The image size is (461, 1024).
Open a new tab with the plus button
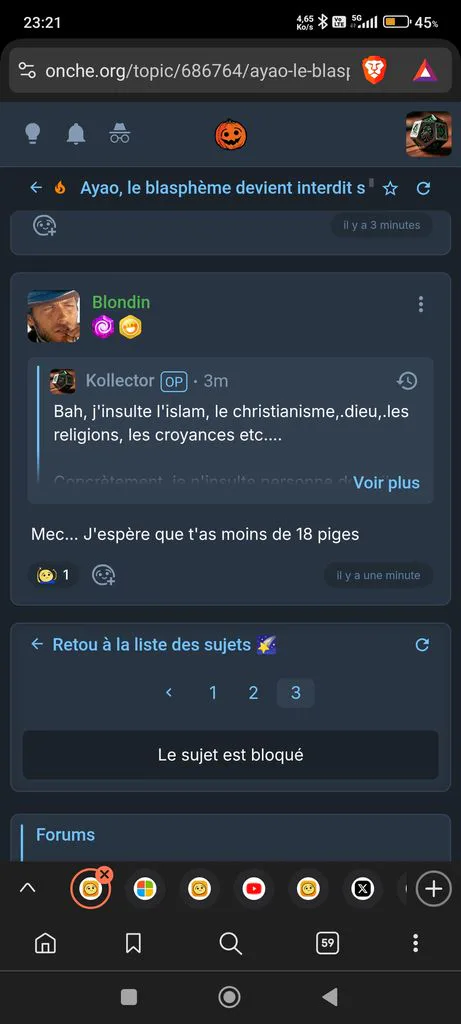(x=434, y=889)
